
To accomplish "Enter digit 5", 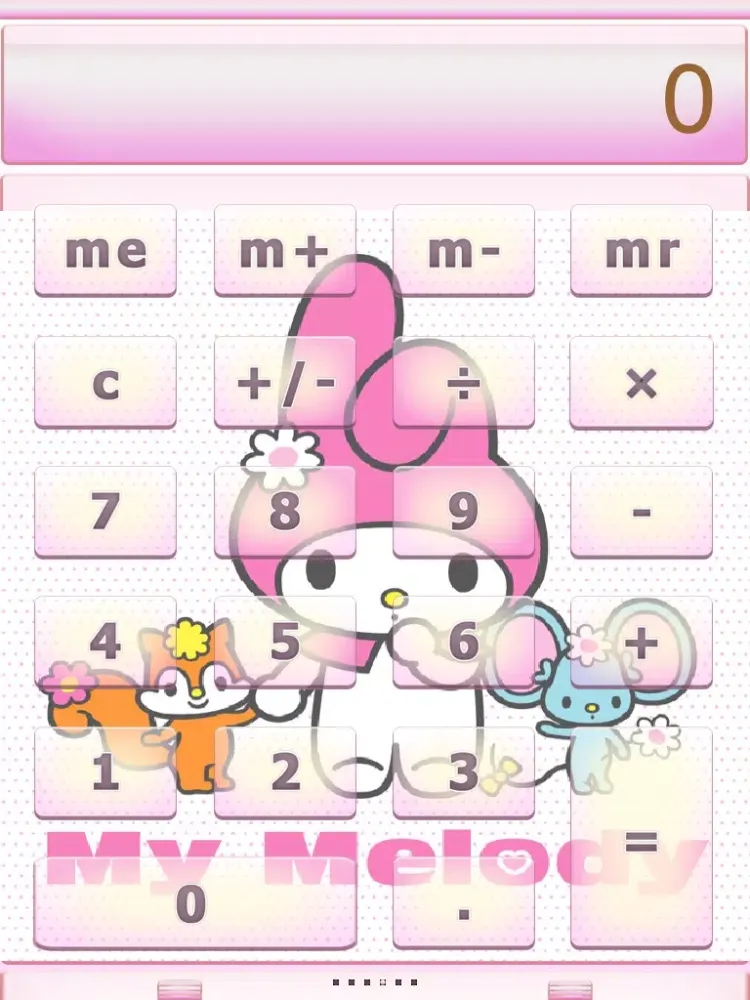I will [285, 642].
